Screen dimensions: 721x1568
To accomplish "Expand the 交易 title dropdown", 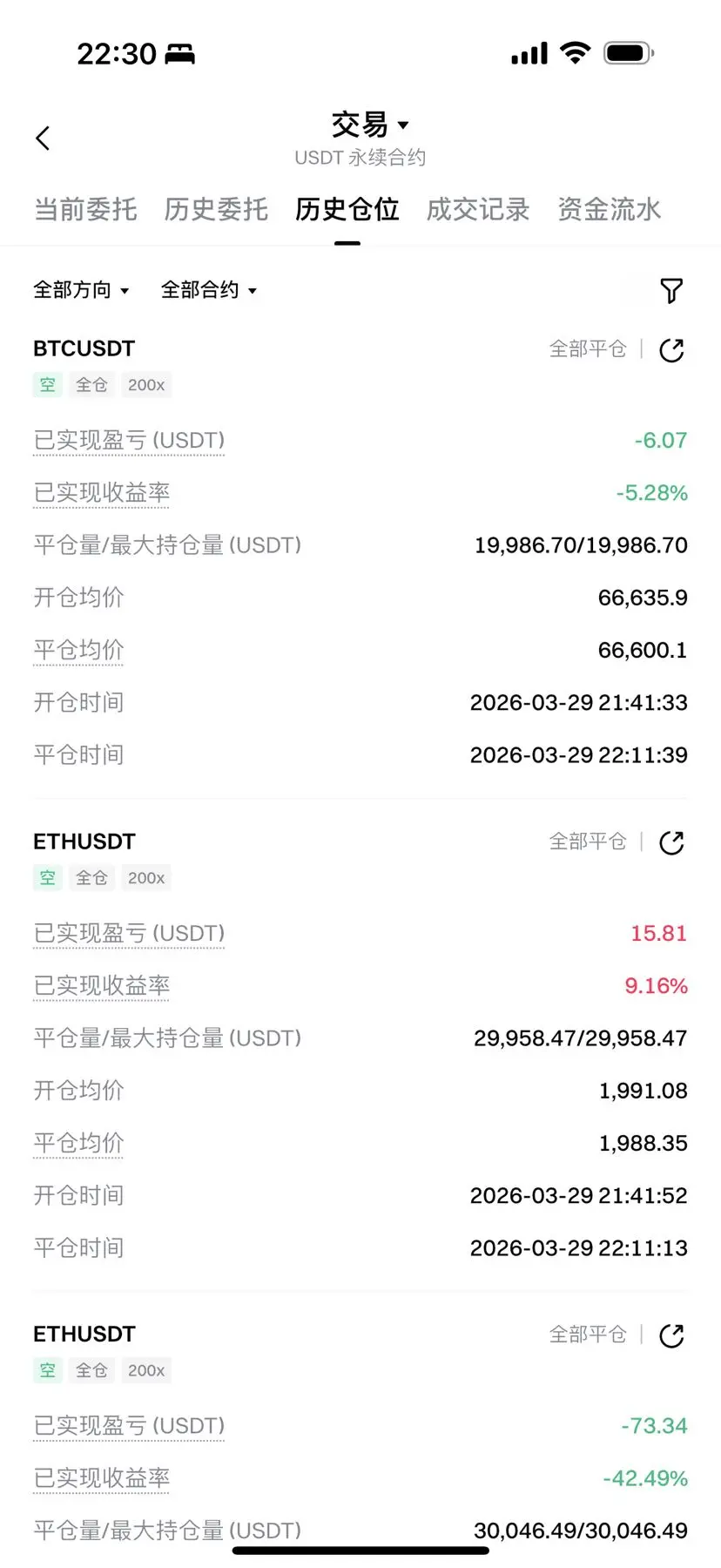I will pos(370,125).
